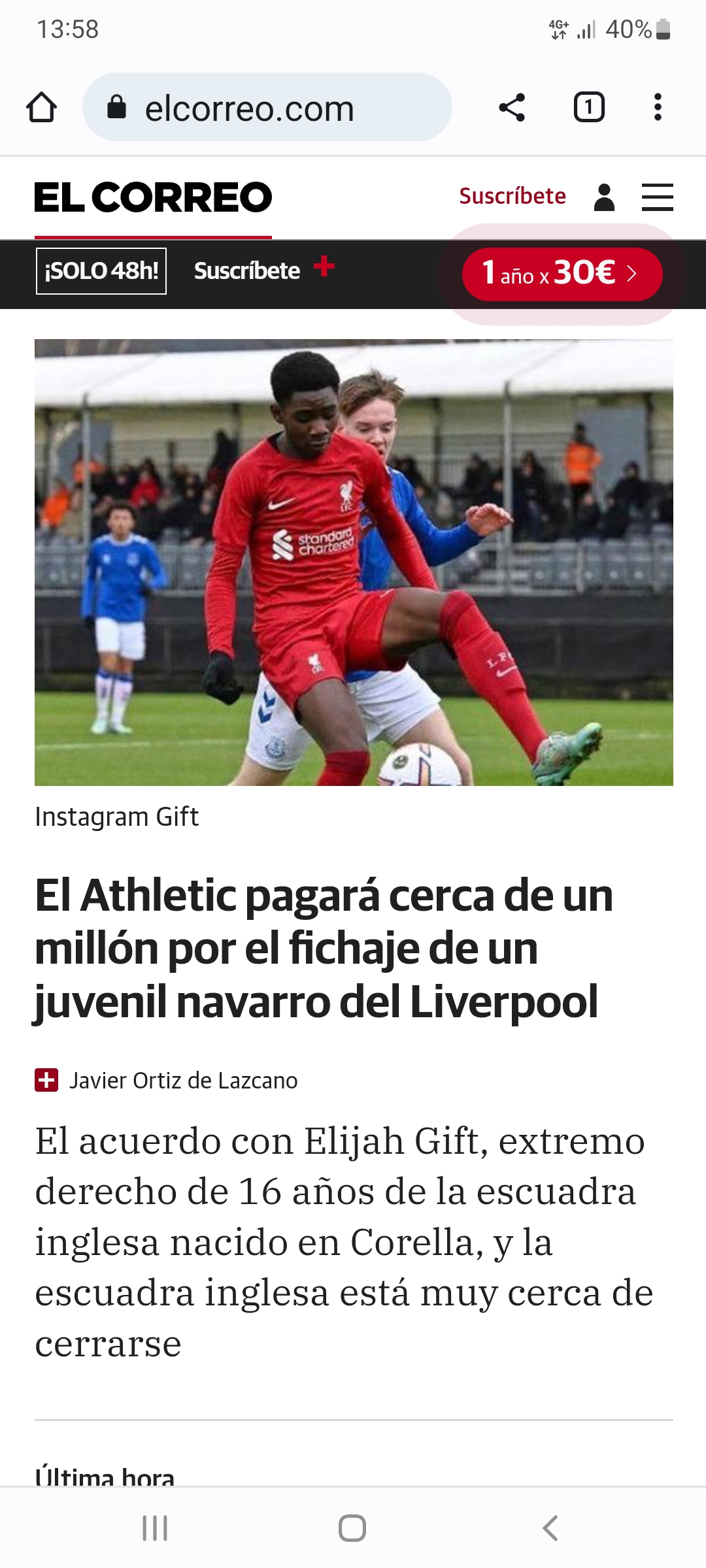Select the 1 año x 30€ offer
The width and height of the screenshot is (706, 1568).
(562, 274)
